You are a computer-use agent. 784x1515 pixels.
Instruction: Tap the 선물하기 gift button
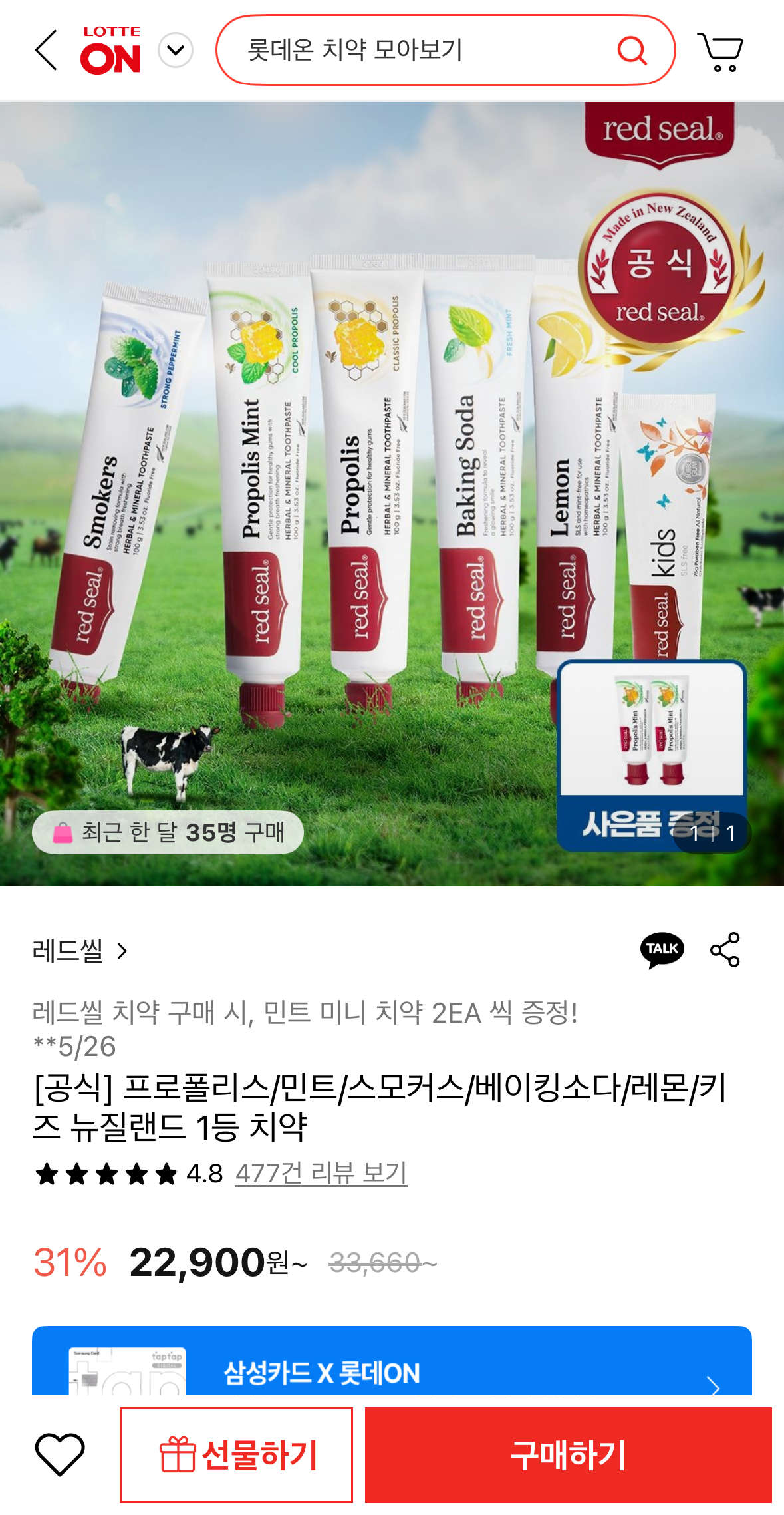(x=236, y=1454)
